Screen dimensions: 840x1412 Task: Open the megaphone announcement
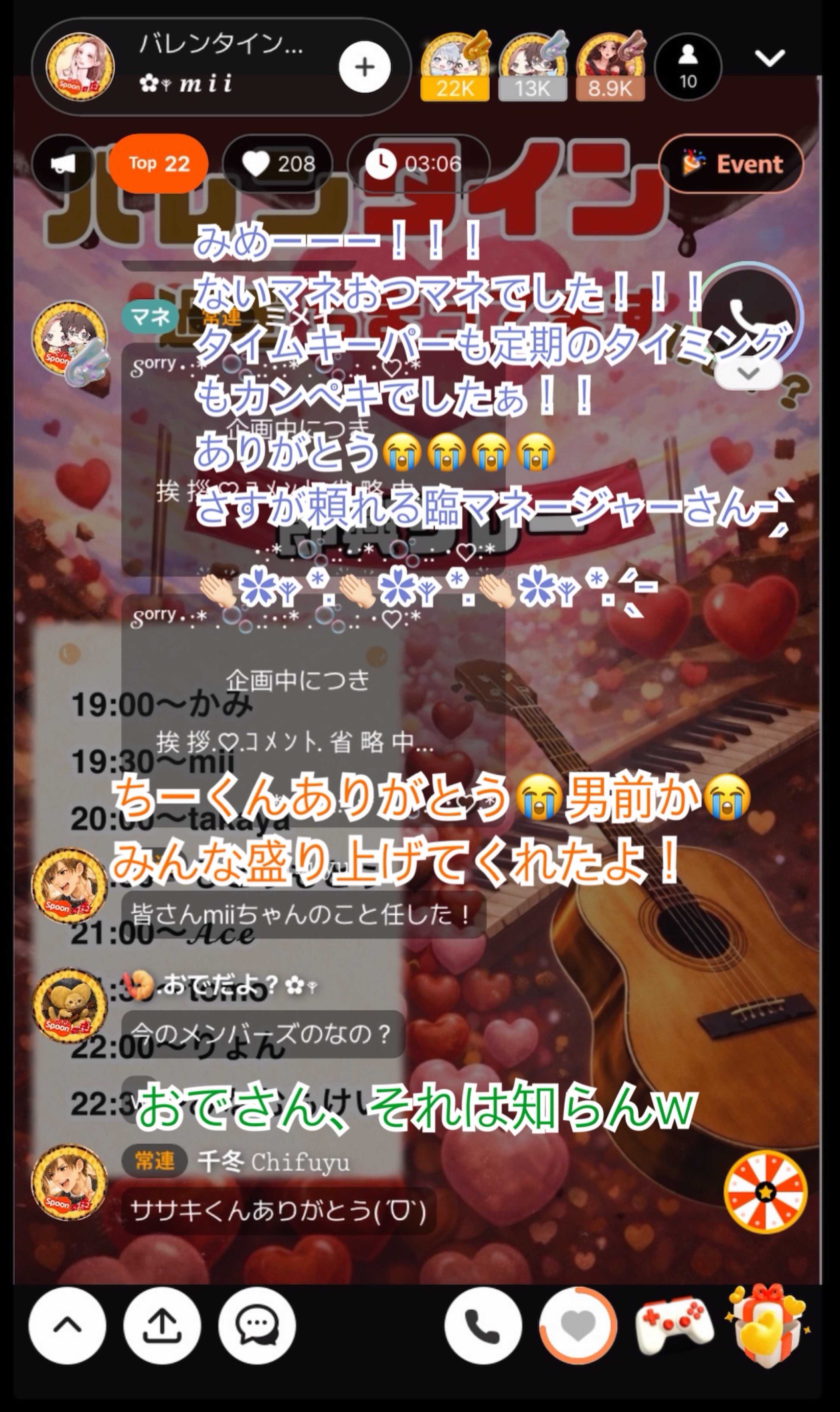point(63,164)
